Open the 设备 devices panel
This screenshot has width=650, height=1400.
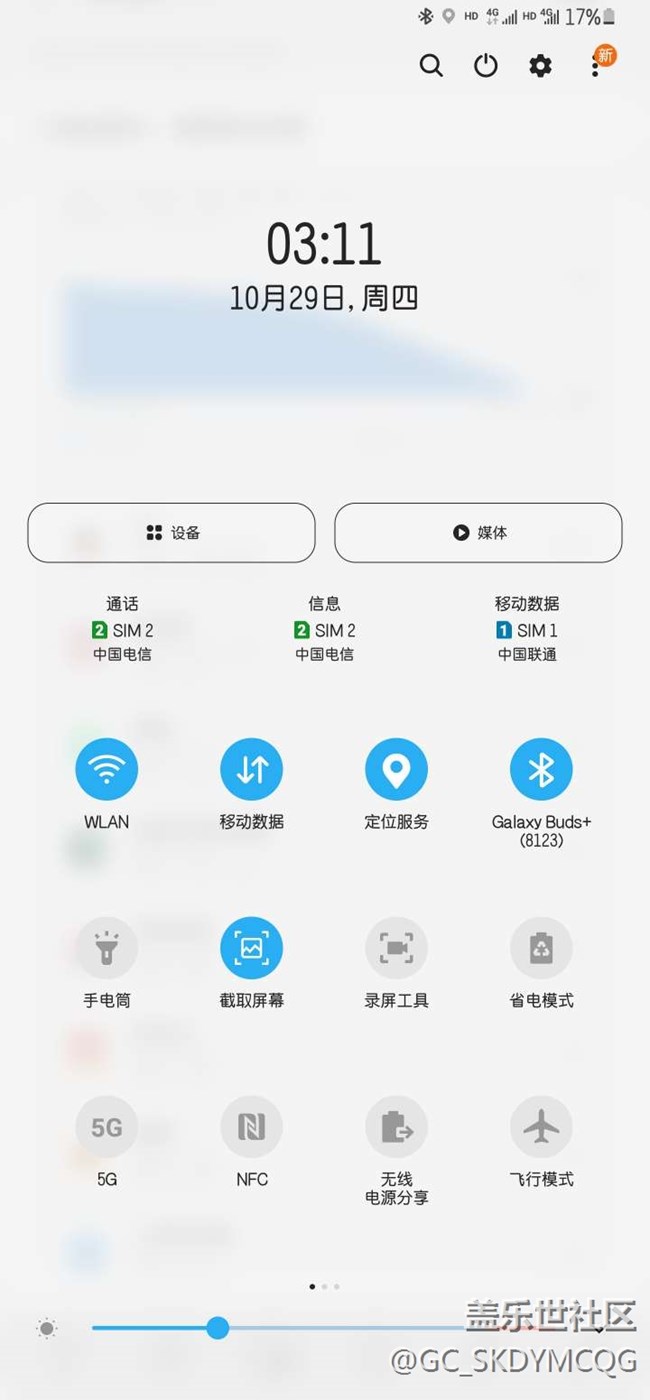coord(171,533)
